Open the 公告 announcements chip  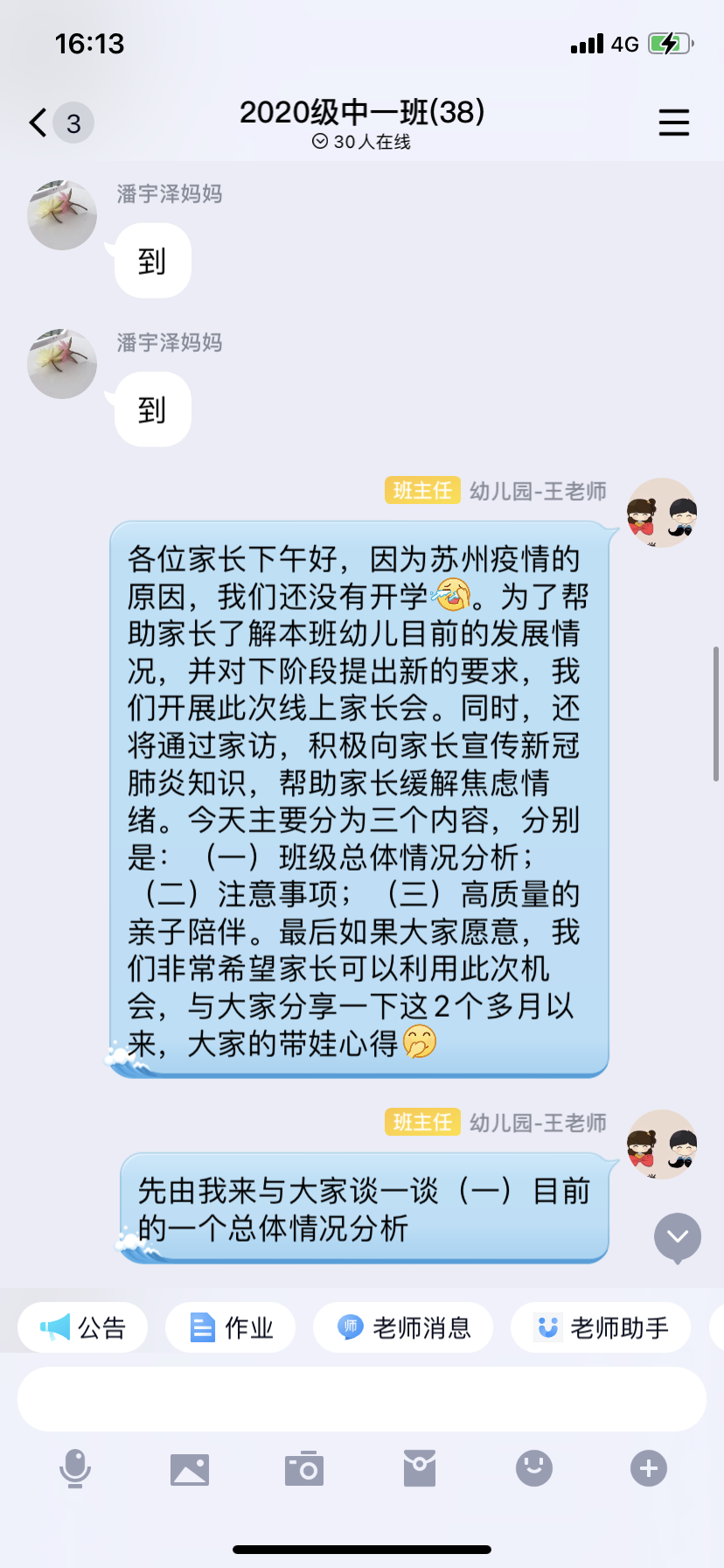tap(83, 1327)
